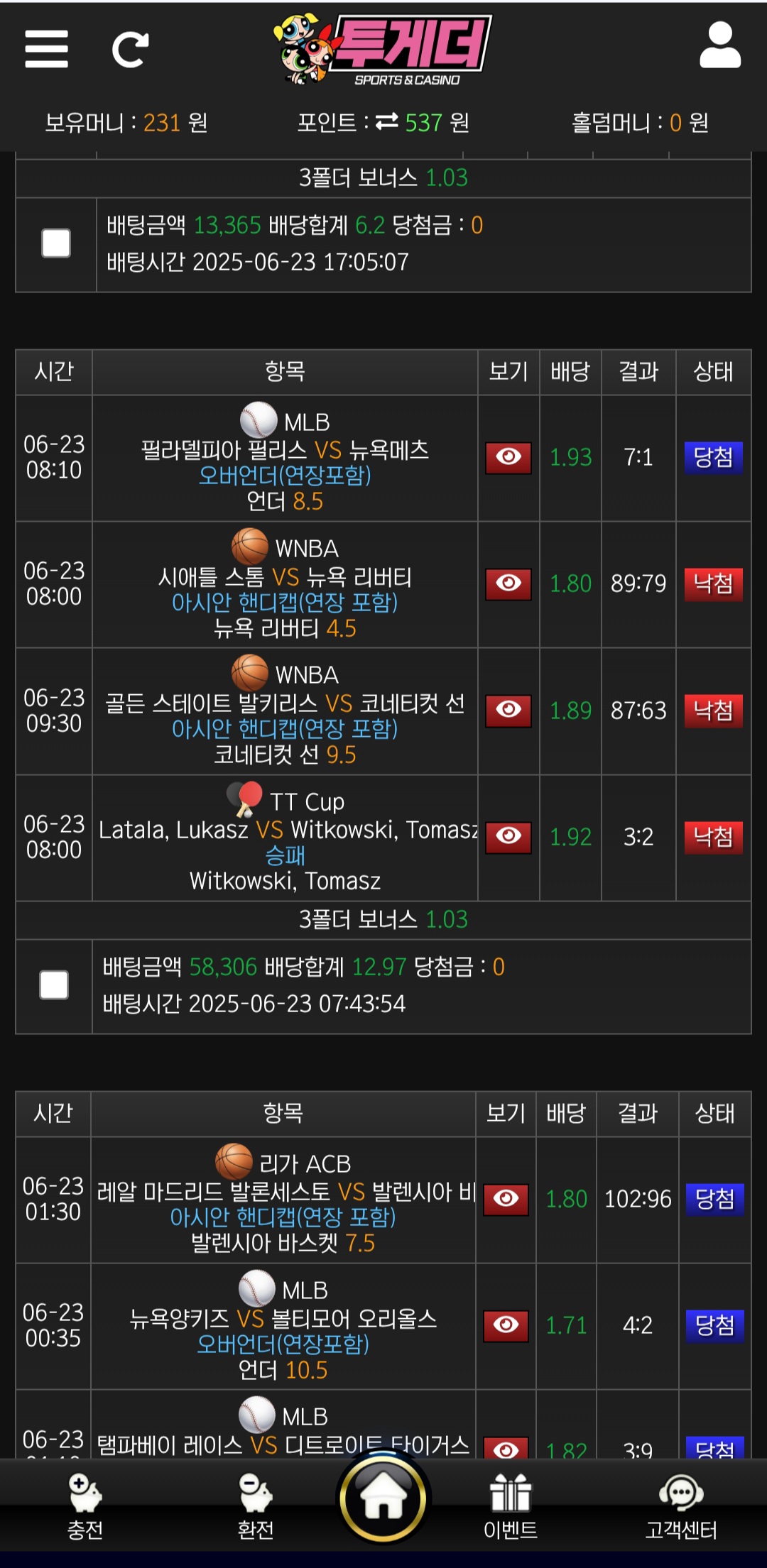View details of the Latala VS Witkowski match
767x1568 pixels.
pyautogui.click(x=508, y=837)
